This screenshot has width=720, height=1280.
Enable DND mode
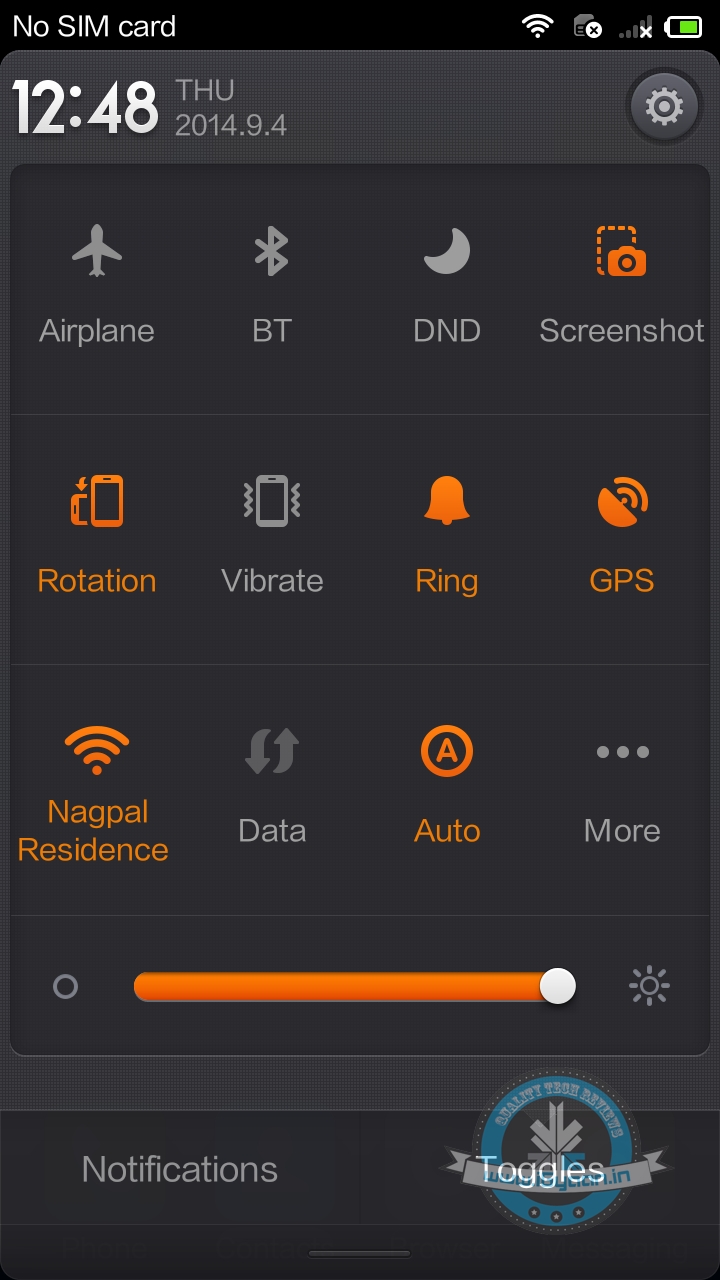(x=446, y=283)
